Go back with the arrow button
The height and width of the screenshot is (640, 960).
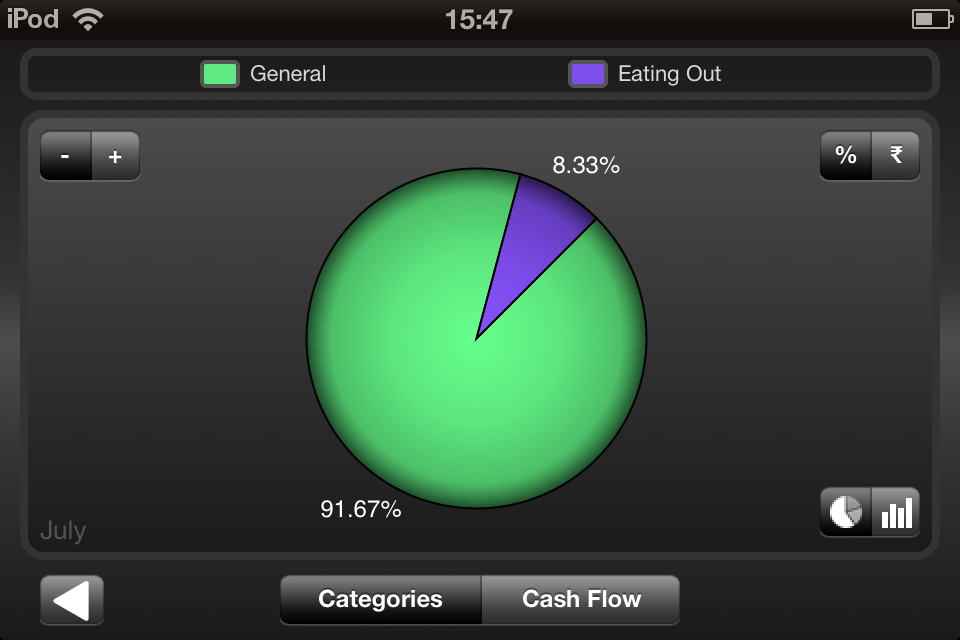72,600
